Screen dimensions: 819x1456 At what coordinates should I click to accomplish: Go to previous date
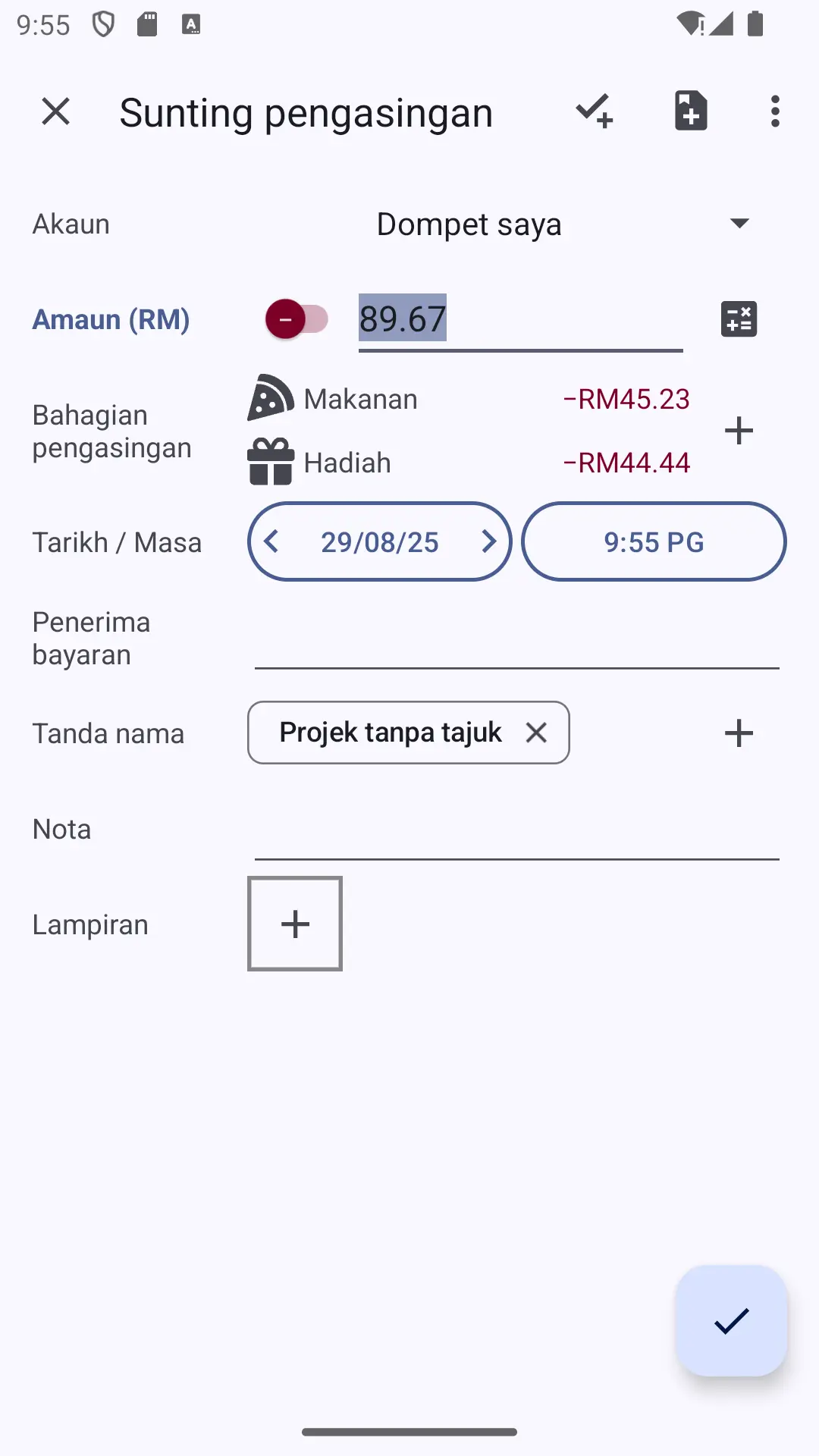tap(271, 541)
